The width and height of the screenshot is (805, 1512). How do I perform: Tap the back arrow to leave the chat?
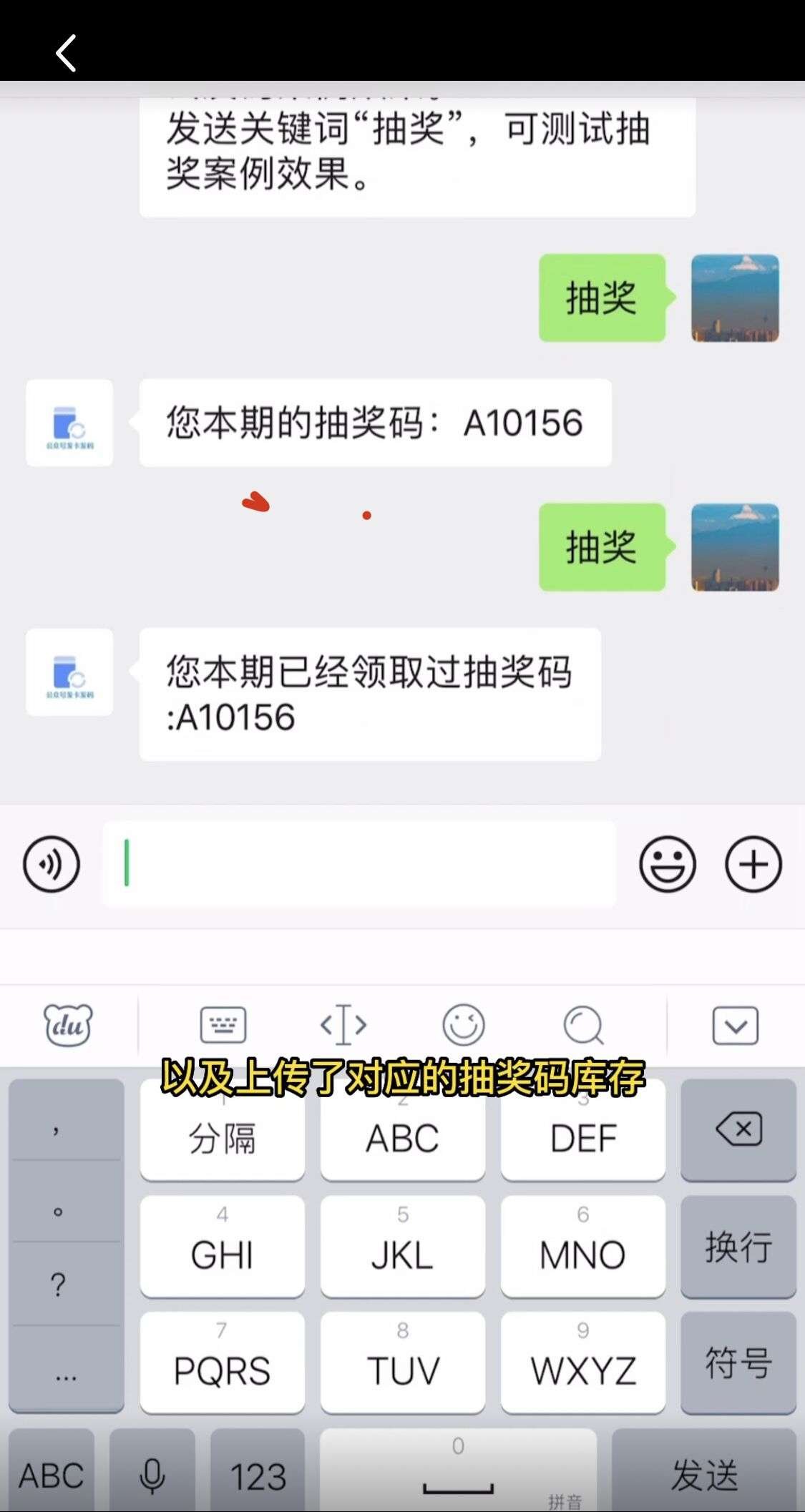click(x=65, y=52)
